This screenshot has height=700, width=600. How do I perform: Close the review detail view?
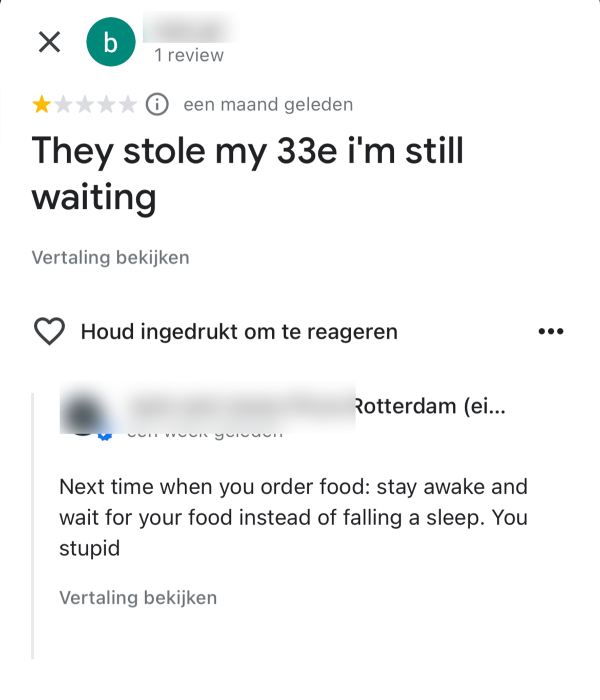pos(49,42)
